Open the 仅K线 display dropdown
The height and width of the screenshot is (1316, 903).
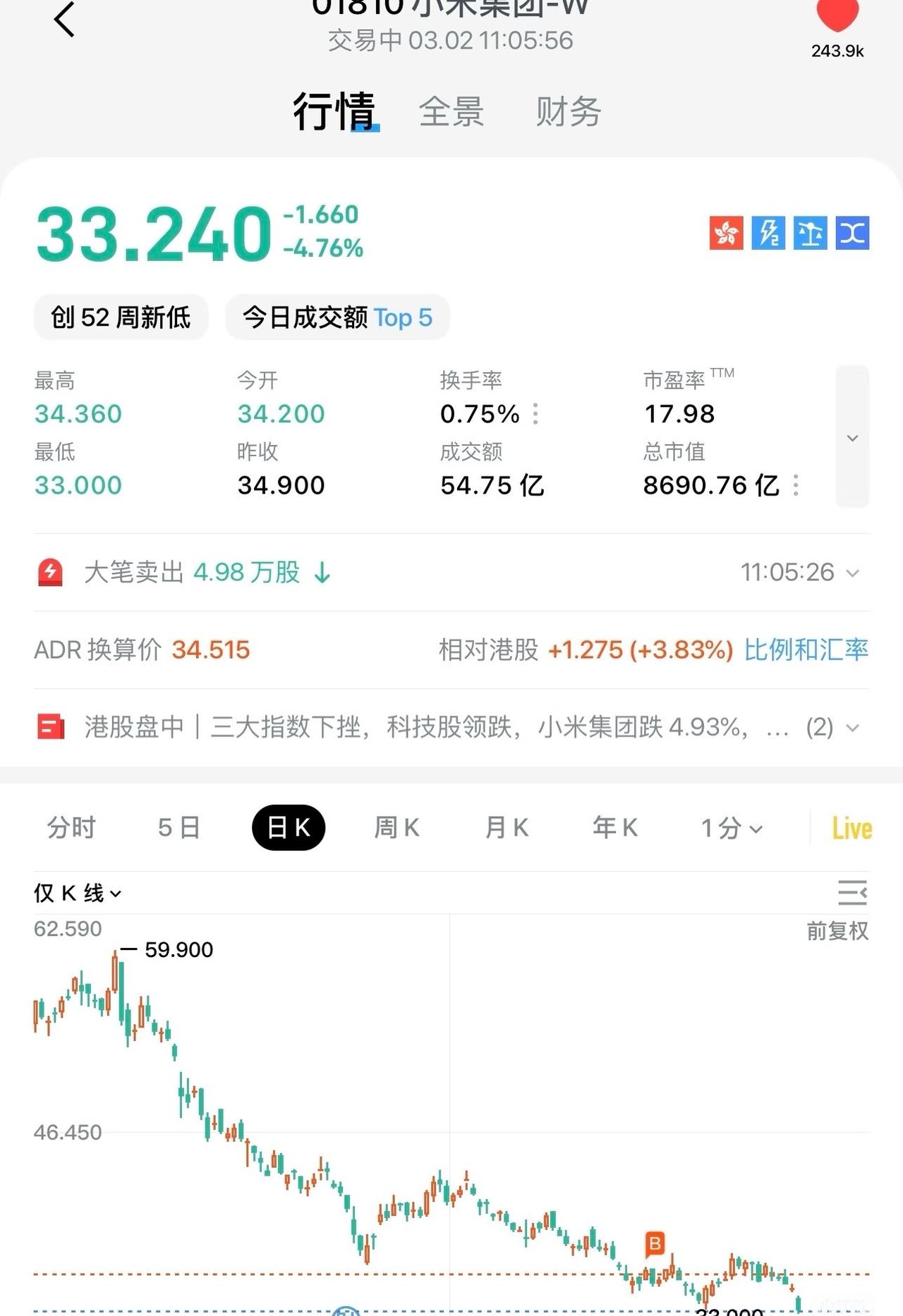pyautogui.click(x=75, y=893)
